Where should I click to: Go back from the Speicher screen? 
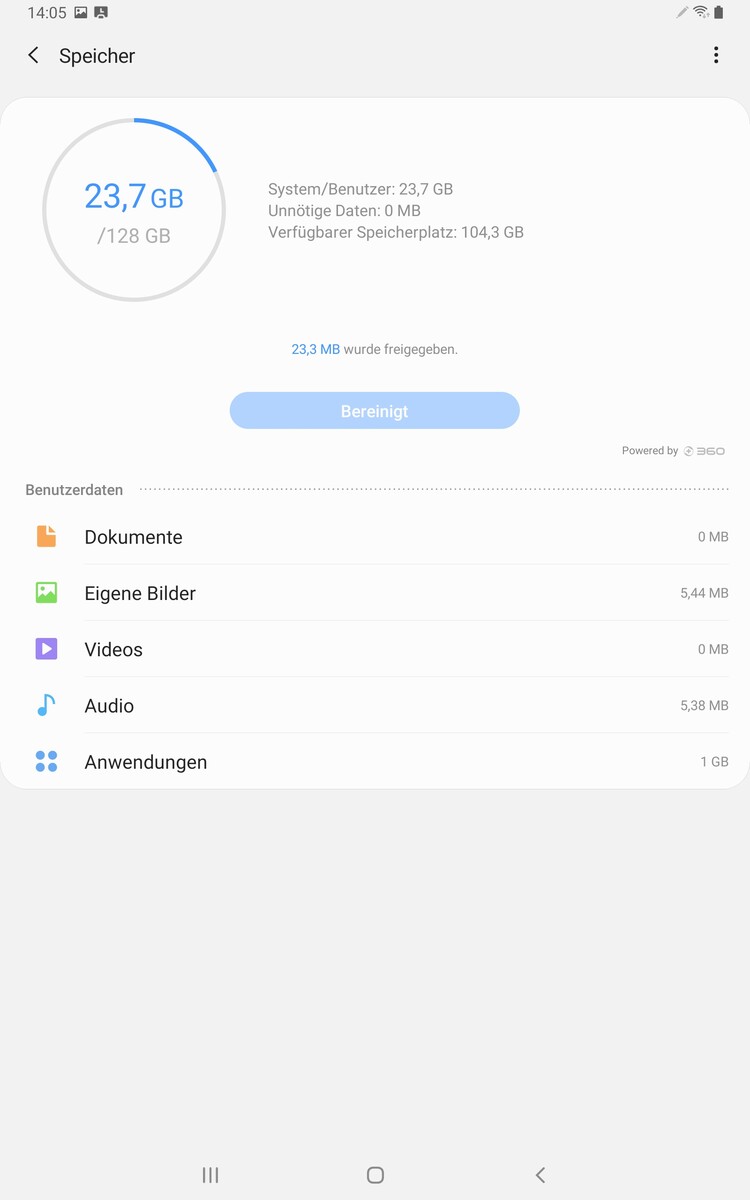pos(33,56)
